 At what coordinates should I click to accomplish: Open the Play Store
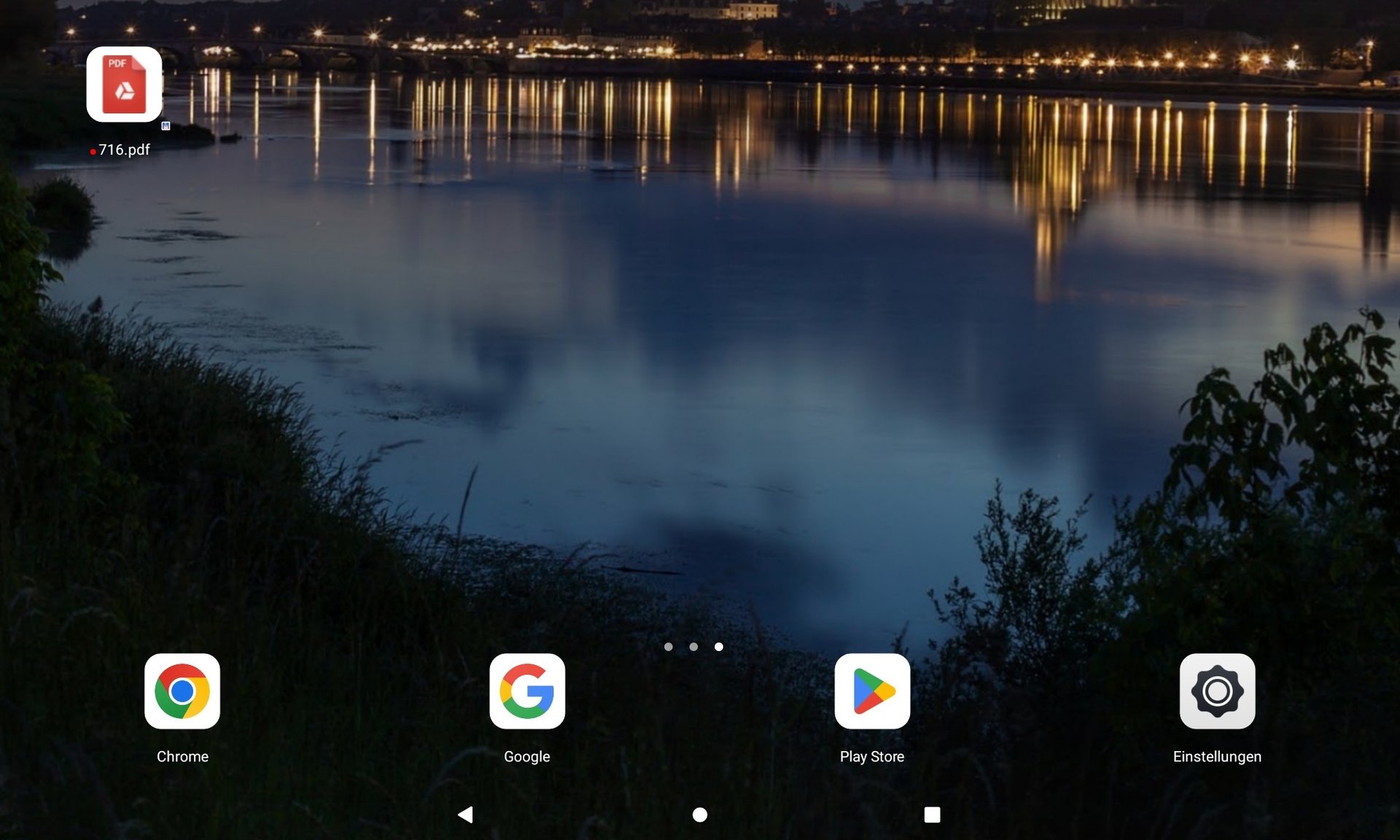[872, 691]
